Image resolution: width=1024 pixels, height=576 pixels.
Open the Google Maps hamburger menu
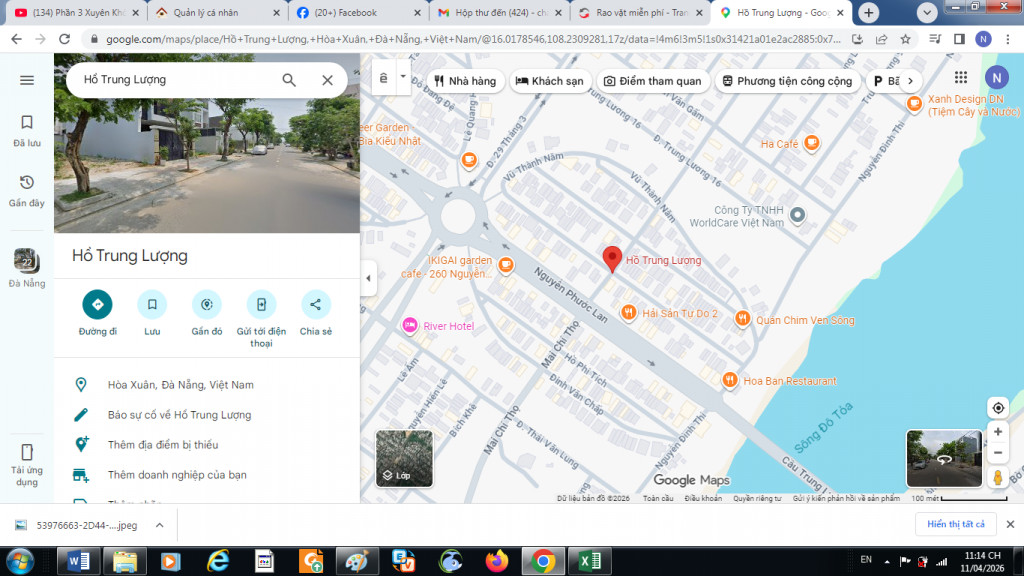pos(27,79)
